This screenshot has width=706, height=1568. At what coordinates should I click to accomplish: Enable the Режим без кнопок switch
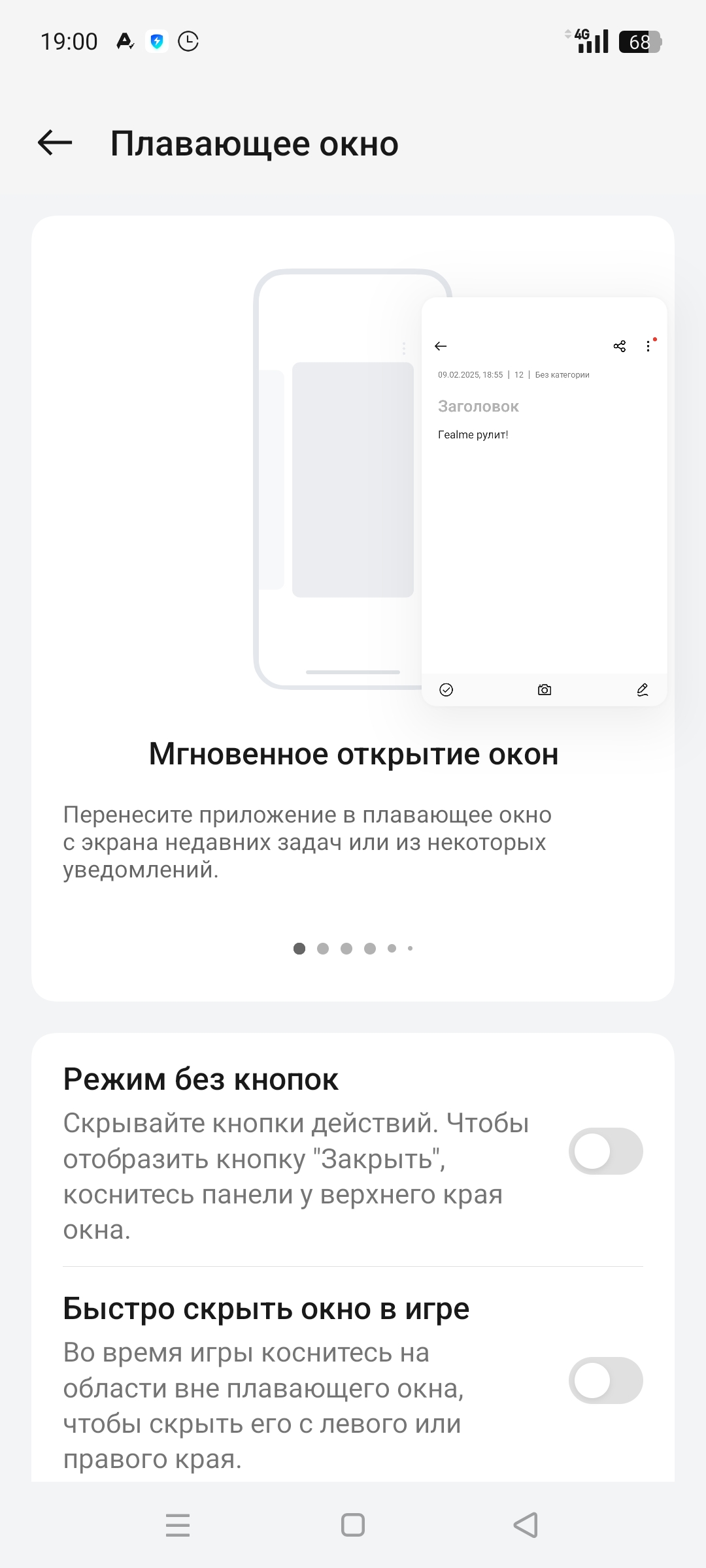(605, 1151)
